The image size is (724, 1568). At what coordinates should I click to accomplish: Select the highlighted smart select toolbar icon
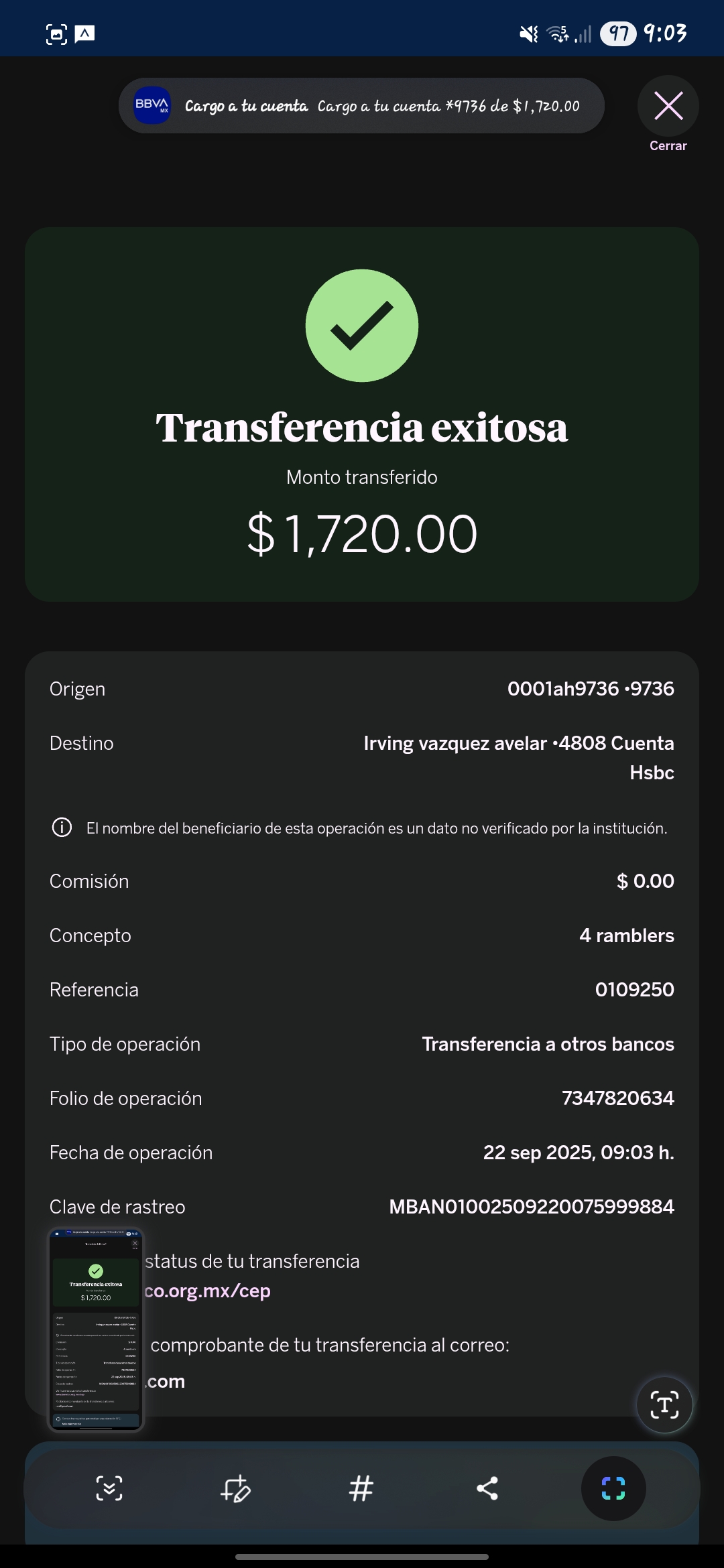tap(613, 1488)
